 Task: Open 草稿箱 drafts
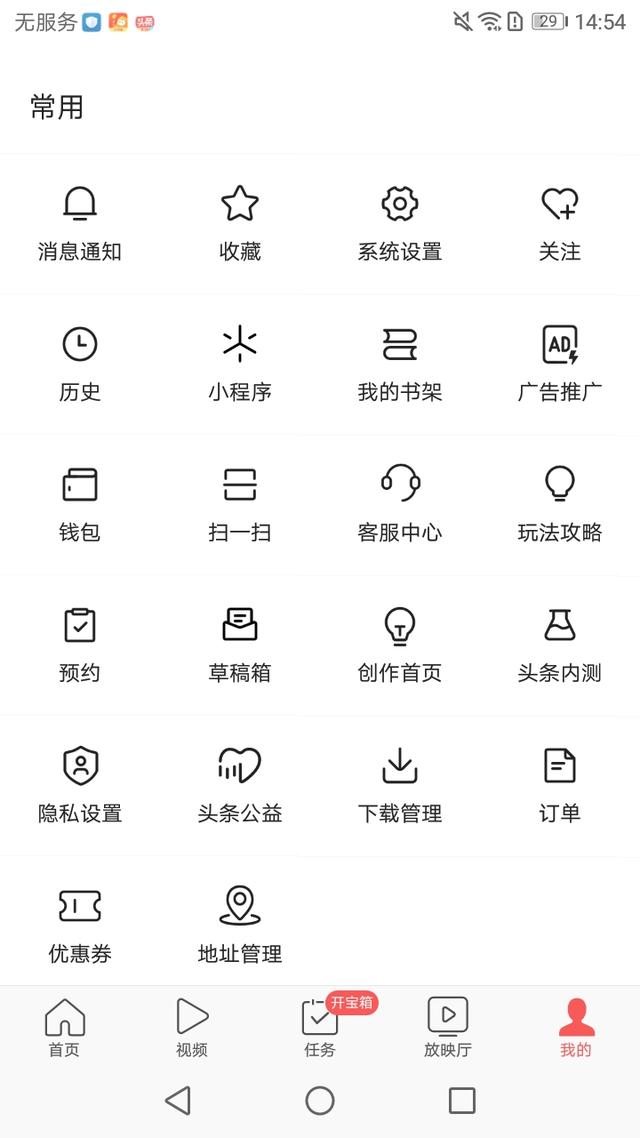pyautogui.click(x=239, y=645)
